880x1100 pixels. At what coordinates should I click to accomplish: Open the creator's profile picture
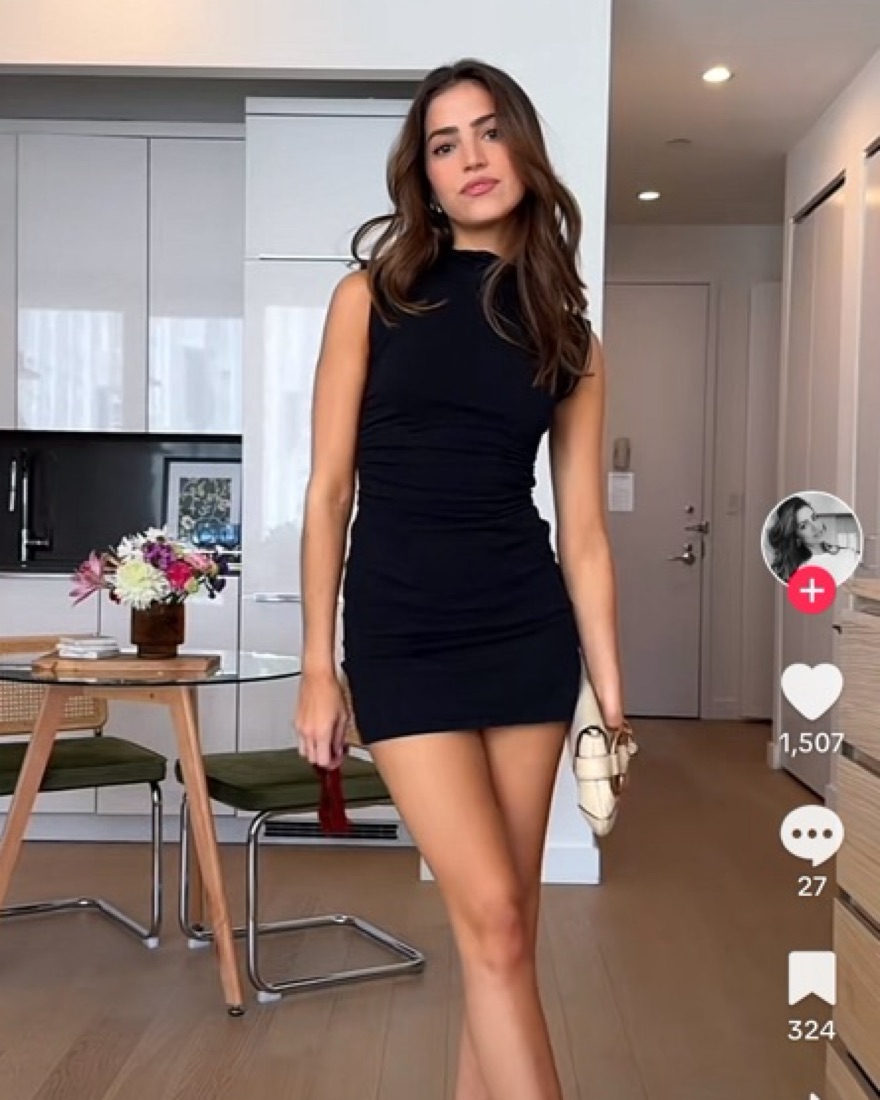point(811,534)
